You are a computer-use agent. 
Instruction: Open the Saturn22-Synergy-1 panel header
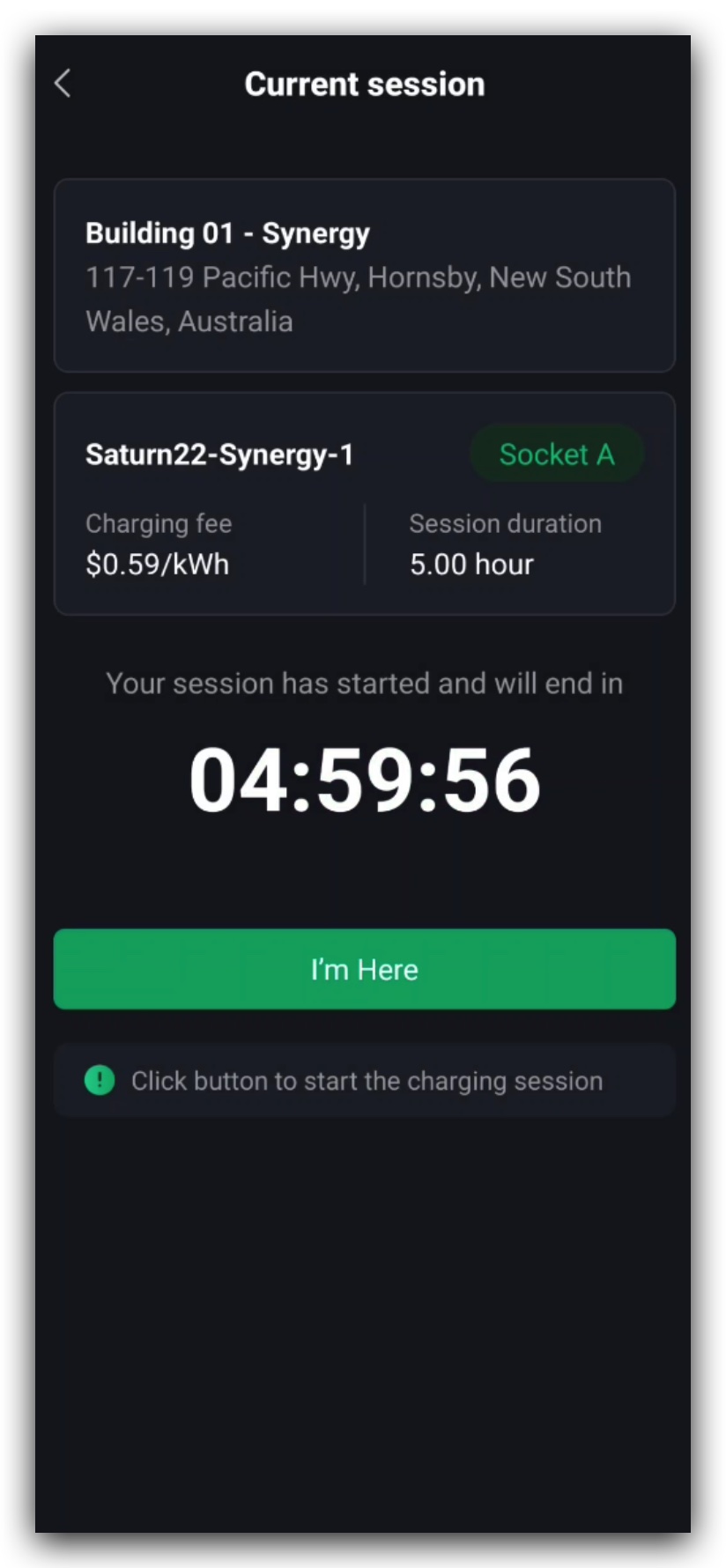pos(219,454)
